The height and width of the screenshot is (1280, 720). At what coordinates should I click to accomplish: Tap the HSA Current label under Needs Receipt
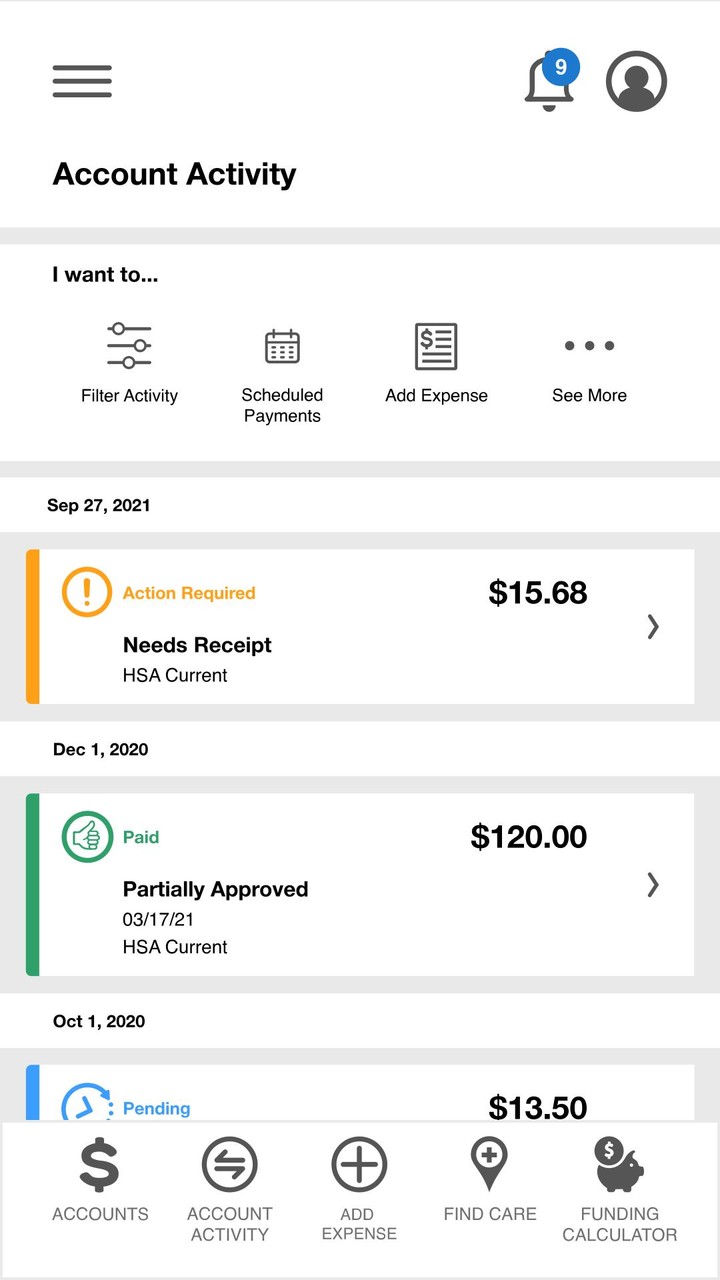(x=175, y=675)
